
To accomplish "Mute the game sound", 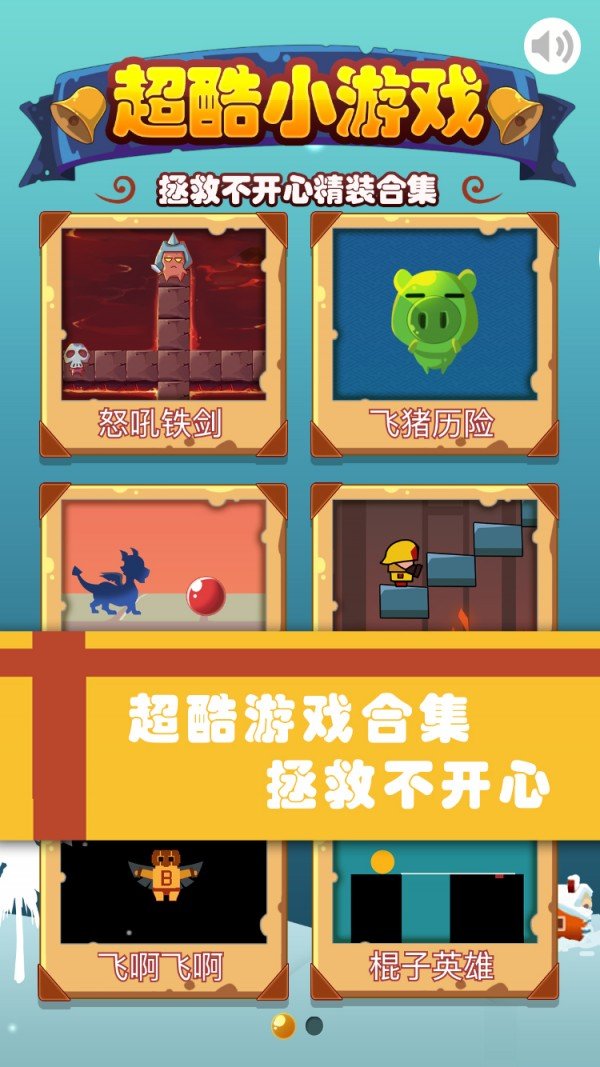I will (x=552, y=46).
